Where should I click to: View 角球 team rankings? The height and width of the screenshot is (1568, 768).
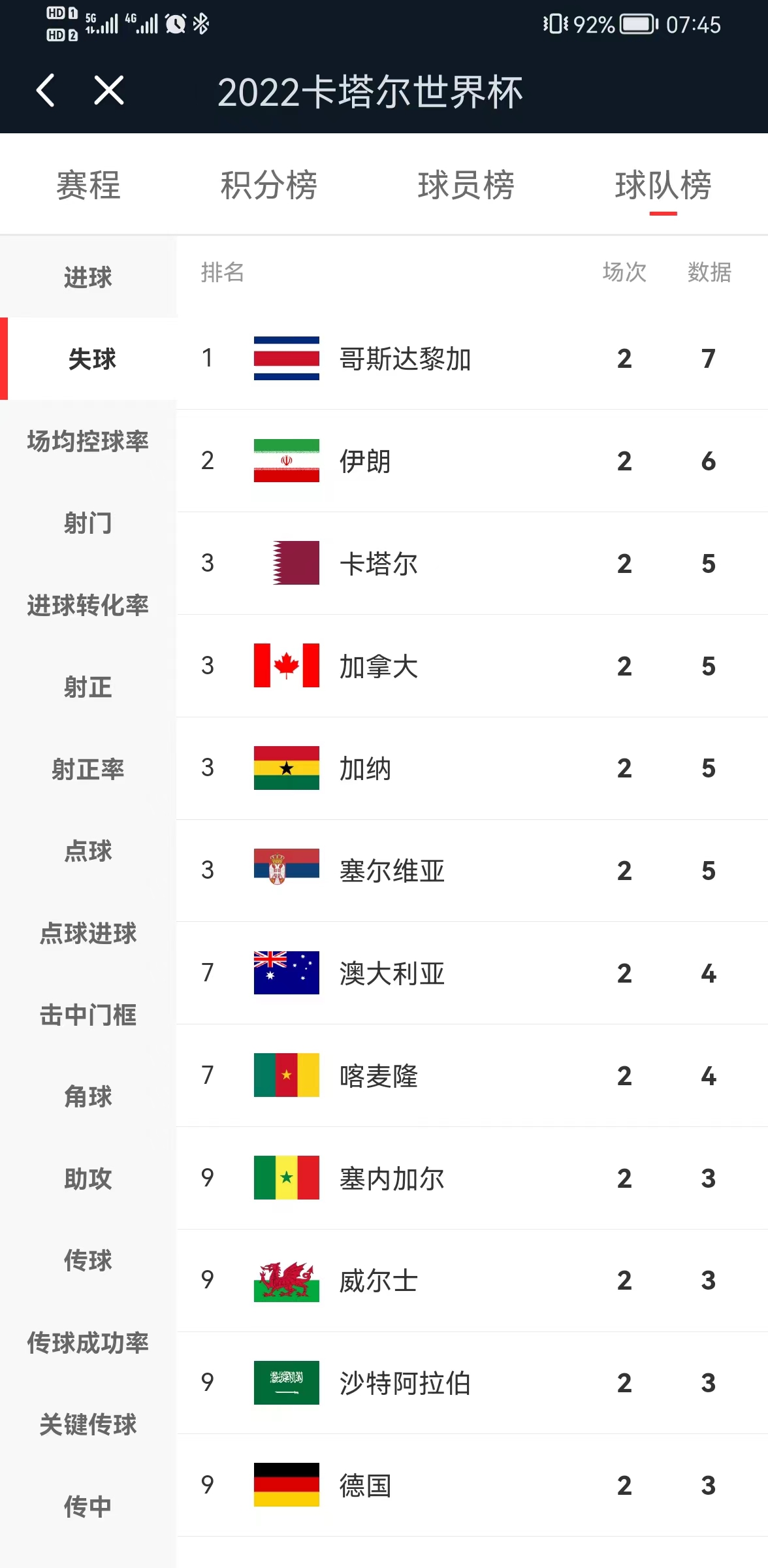click(88, 1096)
